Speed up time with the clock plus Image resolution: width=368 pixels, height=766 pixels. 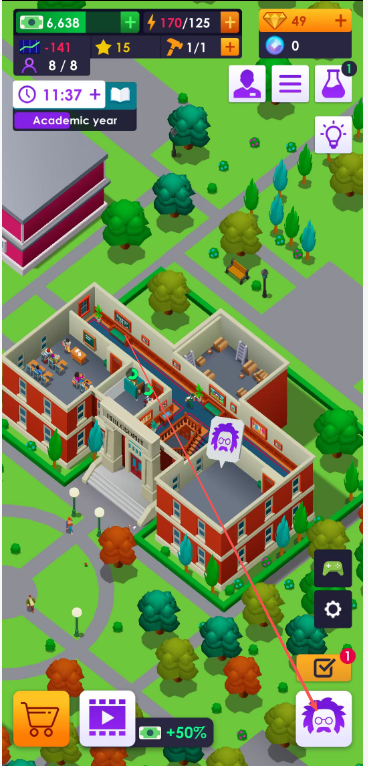[x=95, y=94]
